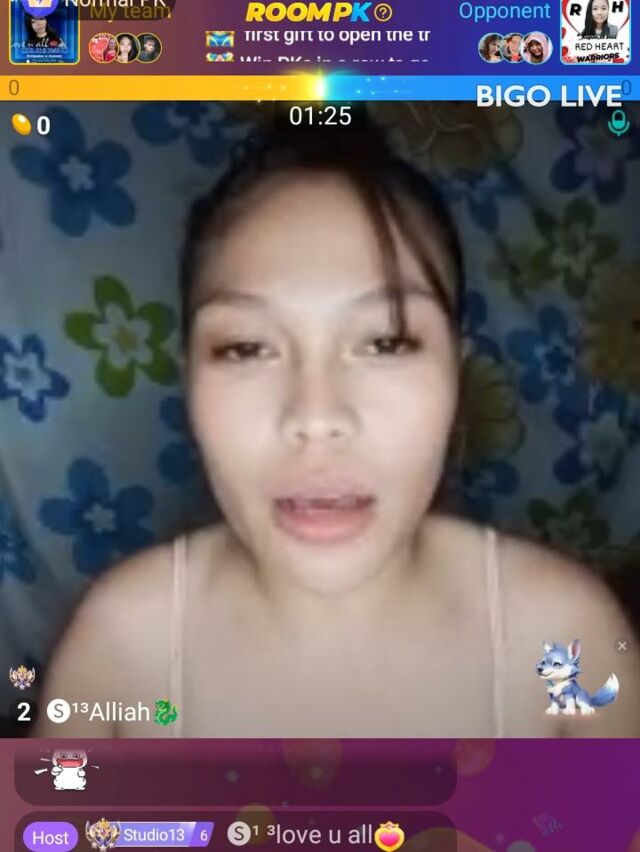Close the wolf pet sticker

click(x=622, y=646)
